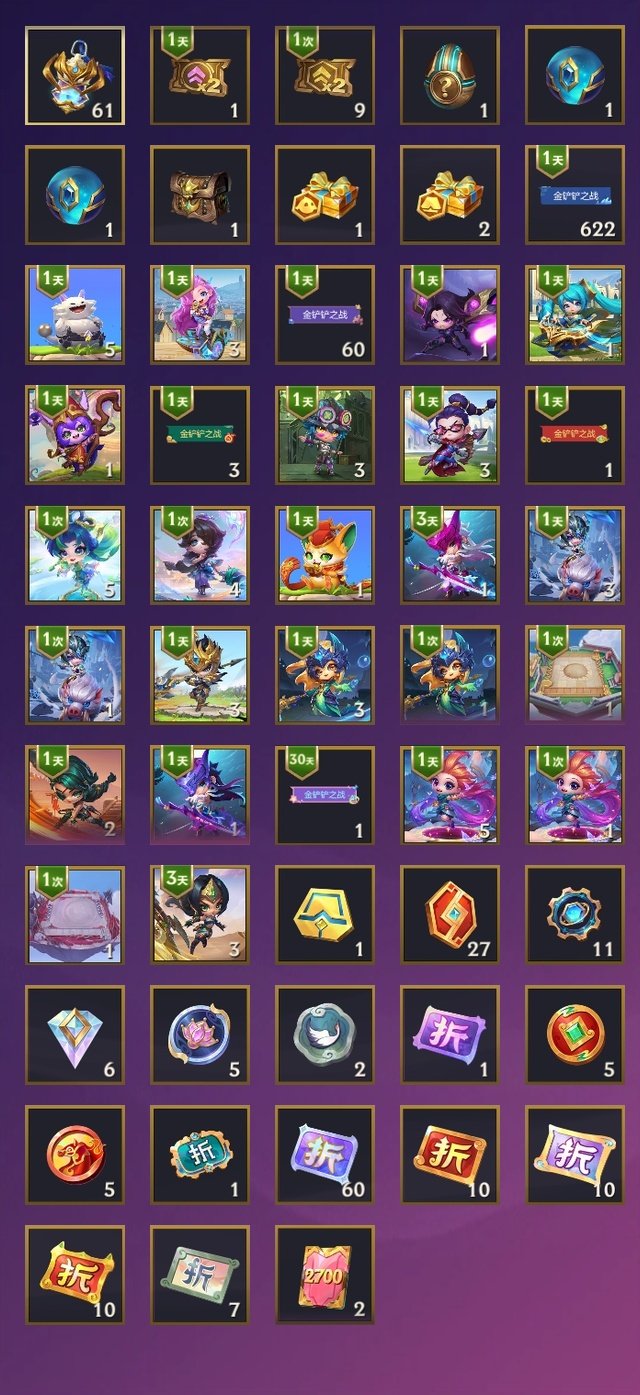640x1395 pixels.
Task: Tap the 1天 banner item with count 622
Action: pos(575,195)
